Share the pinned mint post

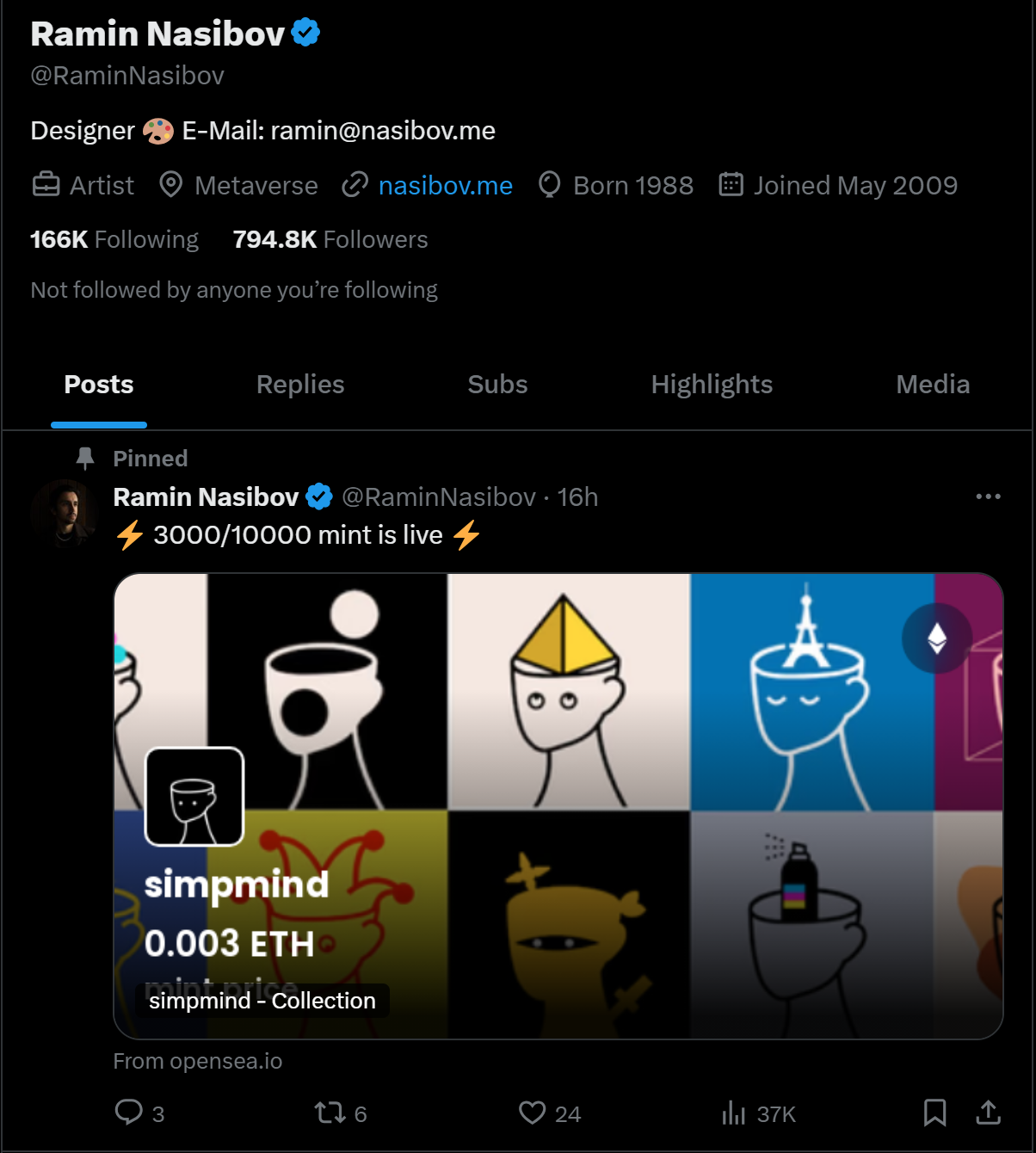[x=988, y=1113]
